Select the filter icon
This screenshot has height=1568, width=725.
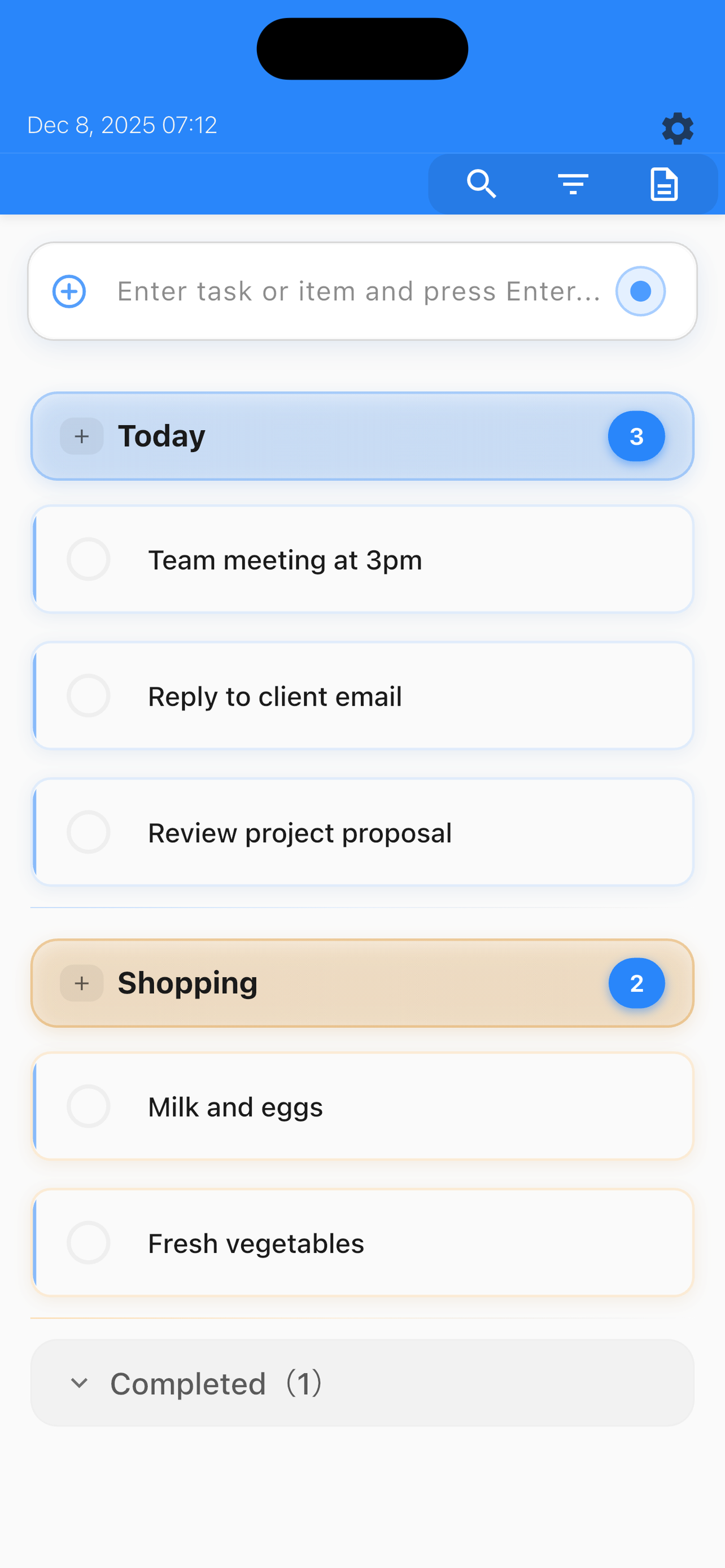click(572, 184)
